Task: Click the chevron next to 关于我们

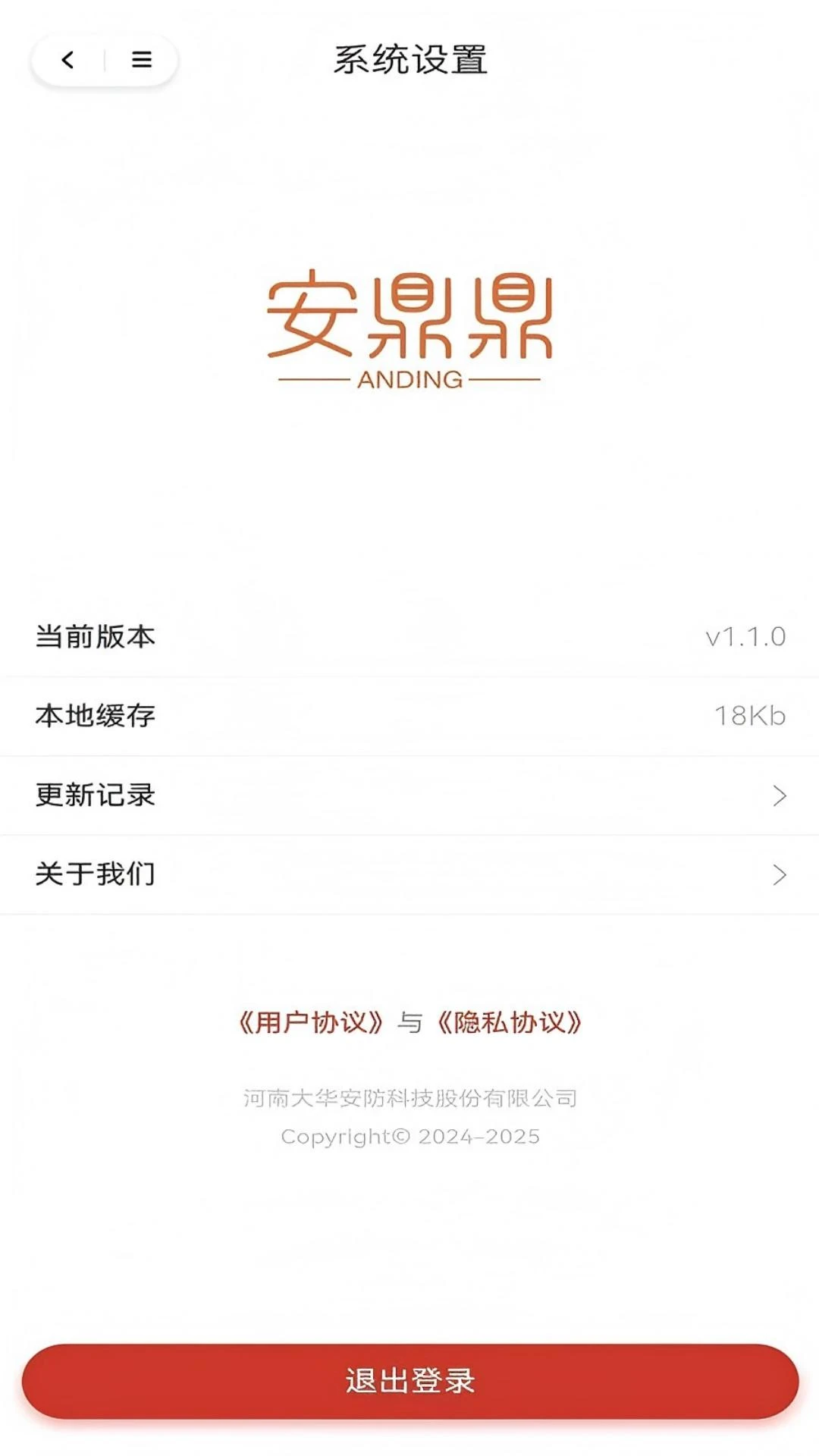Action: [778, 874]
